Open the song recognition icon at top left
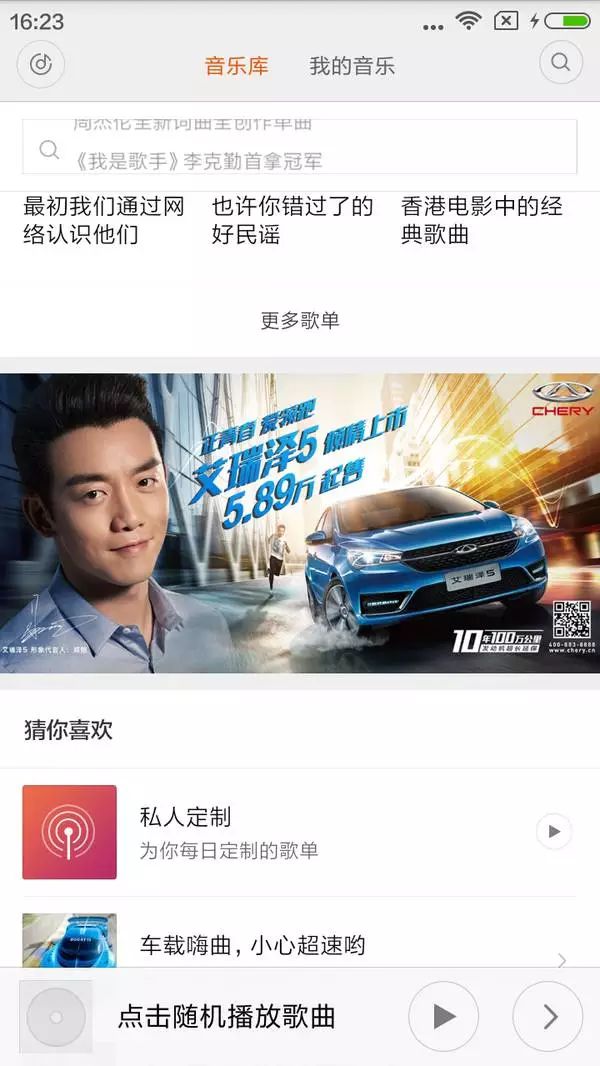This screenshot has height=1066, width=600. click(41, 64)
